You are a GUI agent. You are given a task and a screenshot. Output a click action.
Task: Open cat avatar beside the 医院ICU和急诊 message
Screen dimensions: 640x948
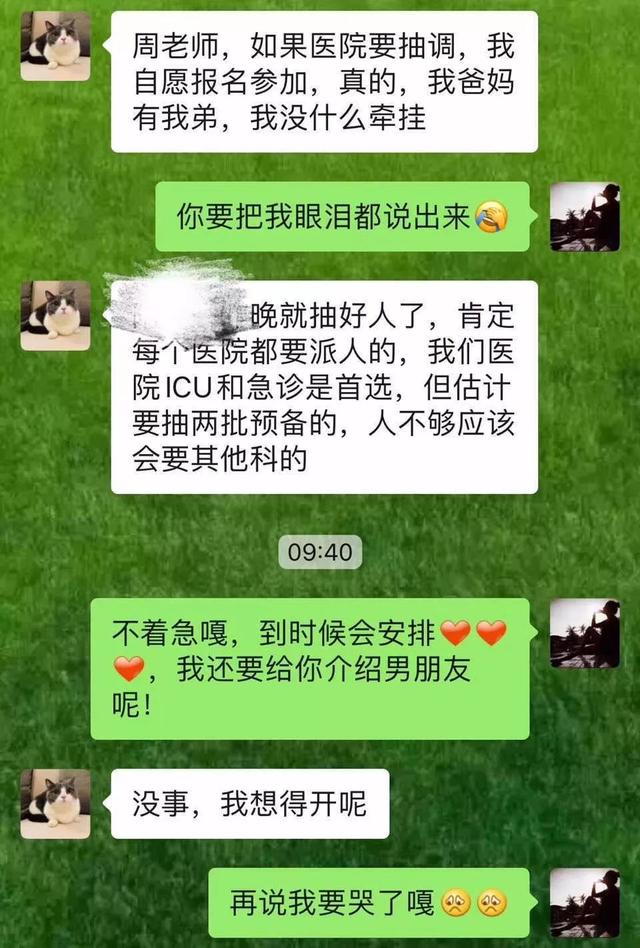tap(55, 315)
